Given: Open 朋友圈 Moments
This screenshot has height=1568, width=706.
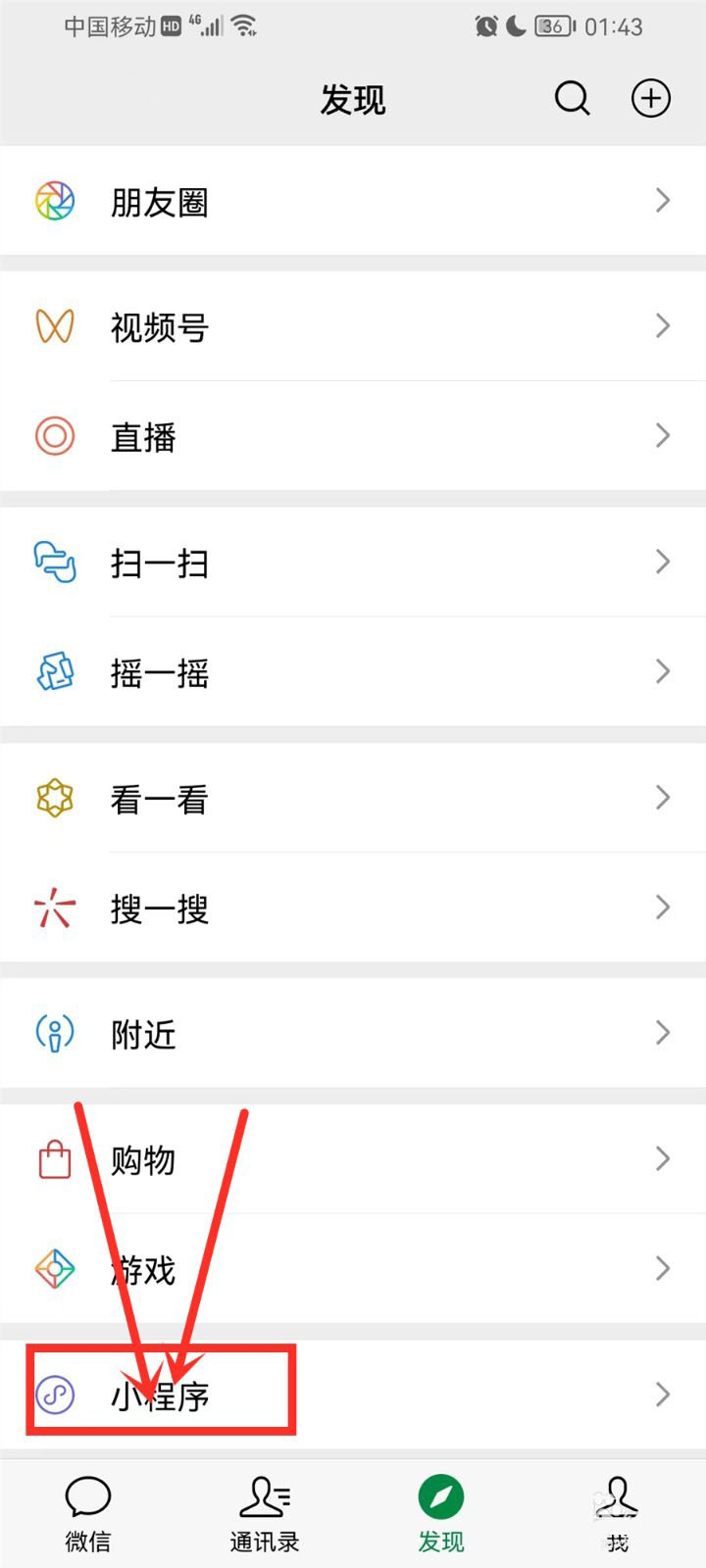Looking at the screenshot, I should coord(353,202).
